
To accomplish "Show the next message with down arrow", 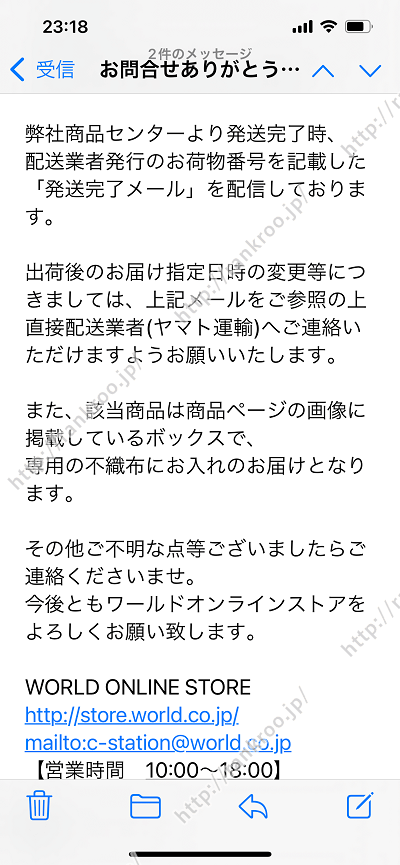I will point(370,71).
